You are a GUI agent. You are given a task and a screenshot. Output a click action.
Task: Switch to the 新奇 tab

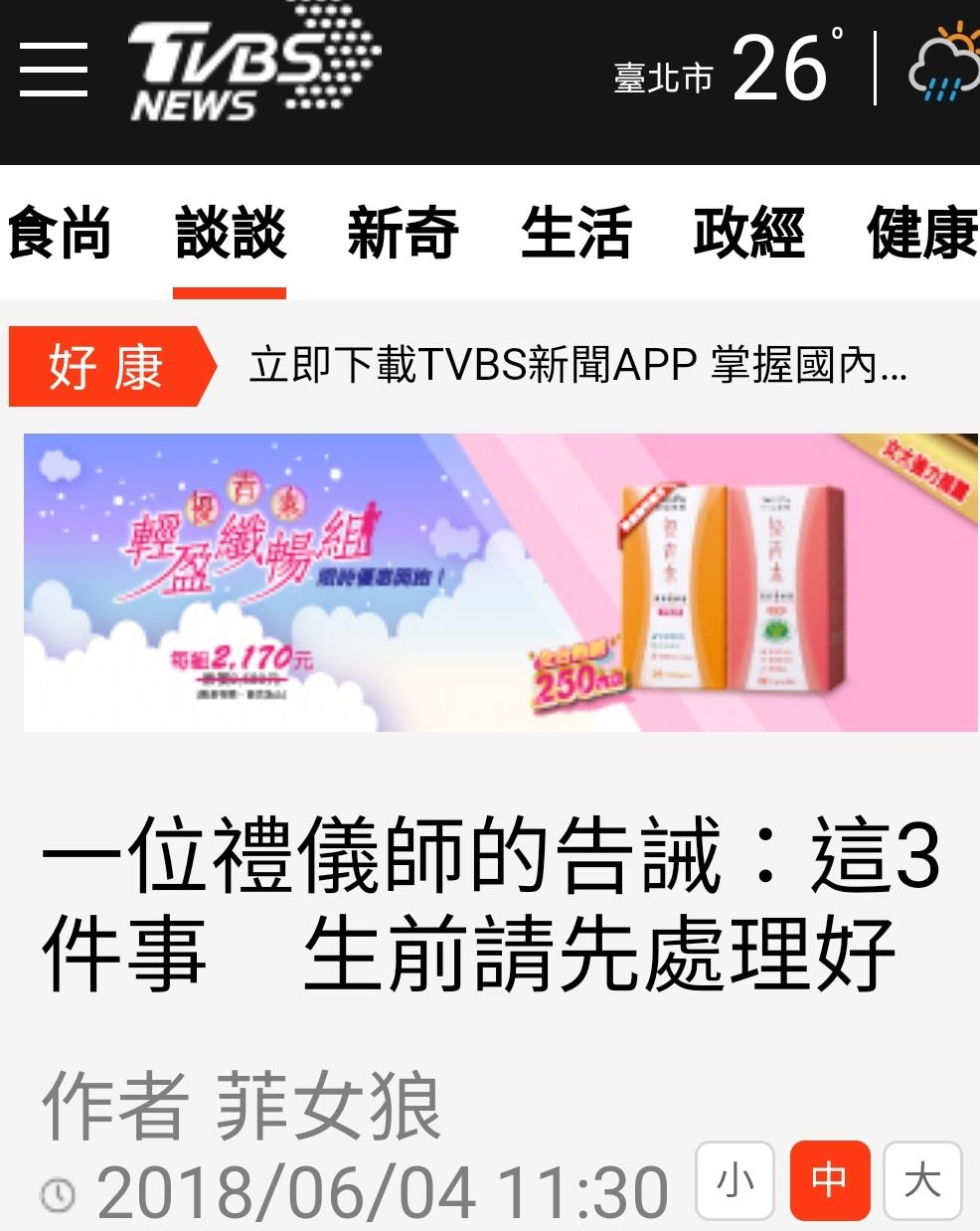click(403, 234)
